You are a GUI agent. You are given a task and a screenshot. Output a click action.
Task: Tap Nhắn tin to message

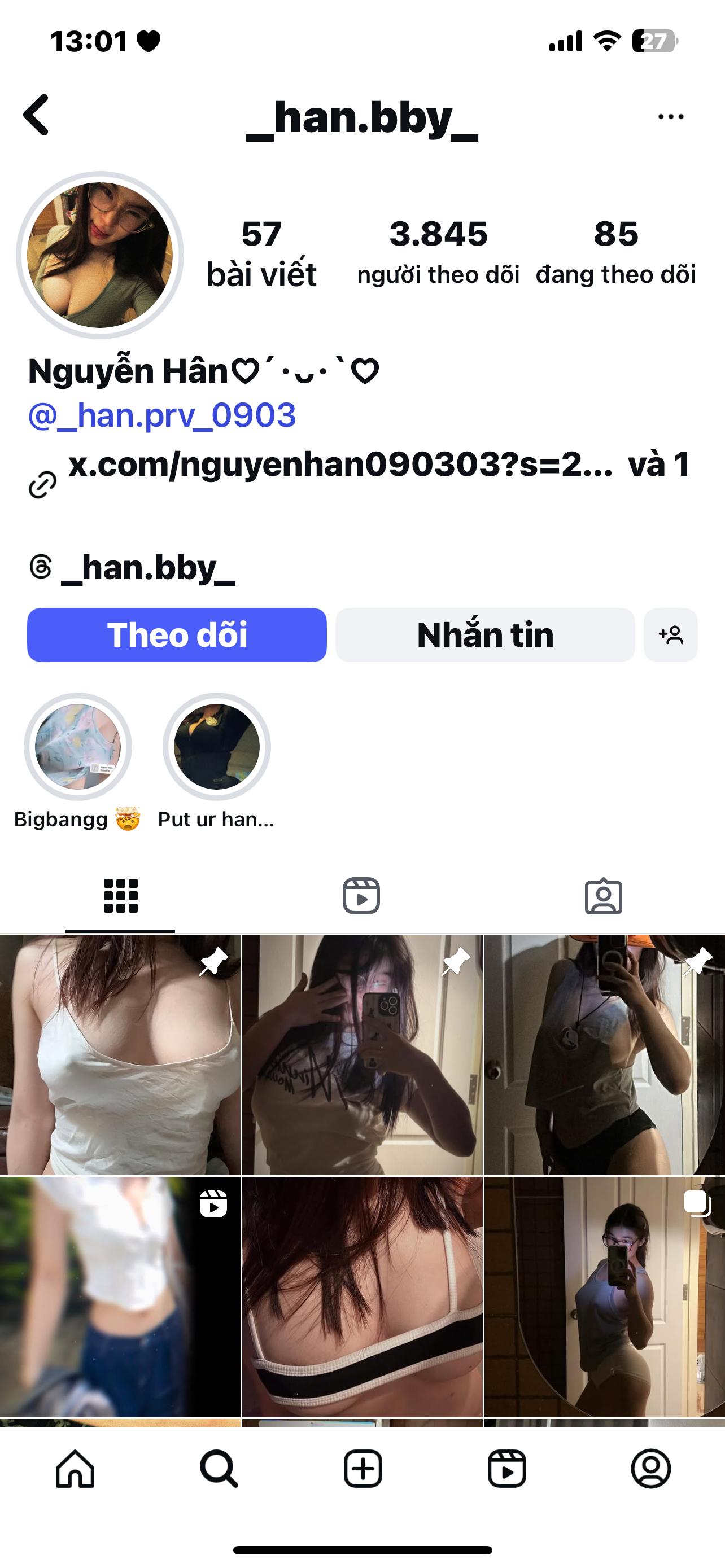484,635
